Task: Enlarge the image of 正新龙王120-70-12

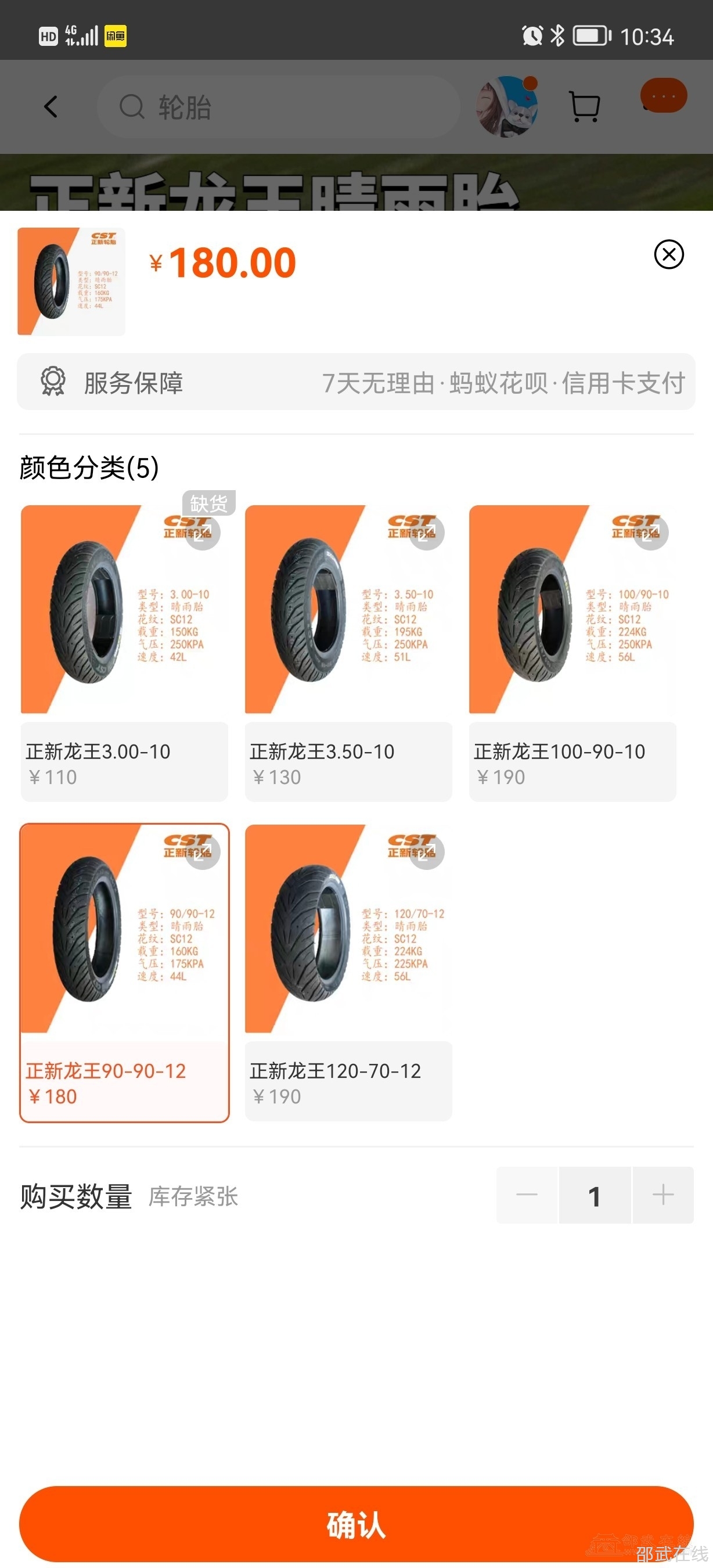Action: [426, 851]
